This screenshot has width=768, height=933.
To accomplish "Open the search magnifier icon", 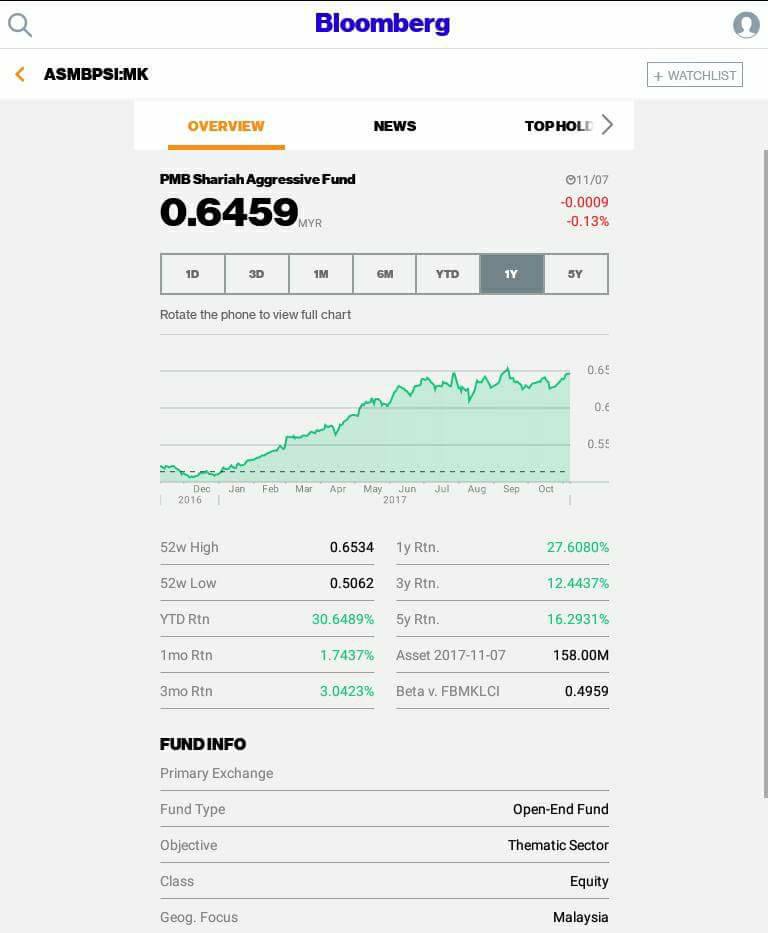I will coord(20,25).
